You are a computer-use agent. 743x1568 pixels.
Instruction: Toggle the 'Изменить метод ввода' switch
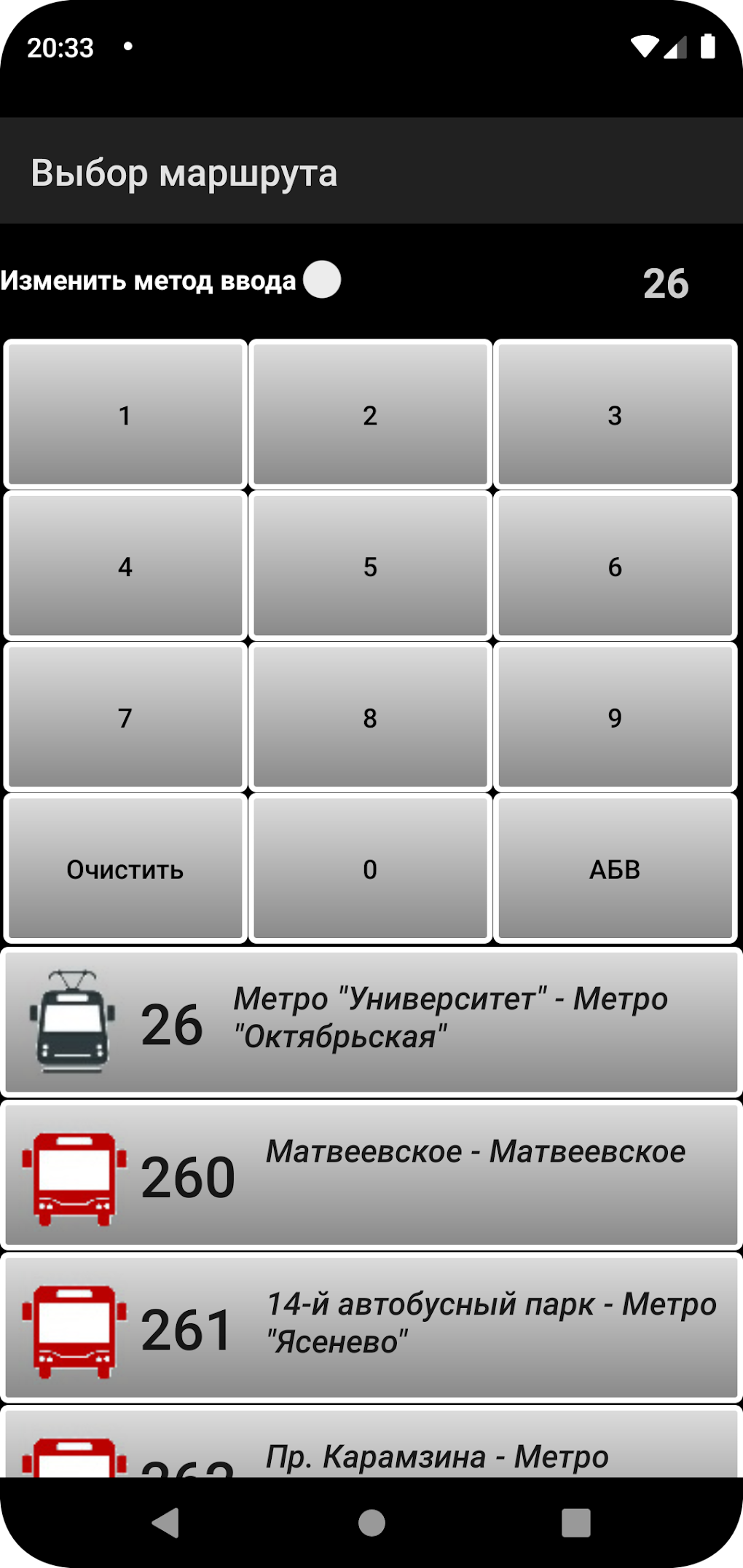coord(321,280)
